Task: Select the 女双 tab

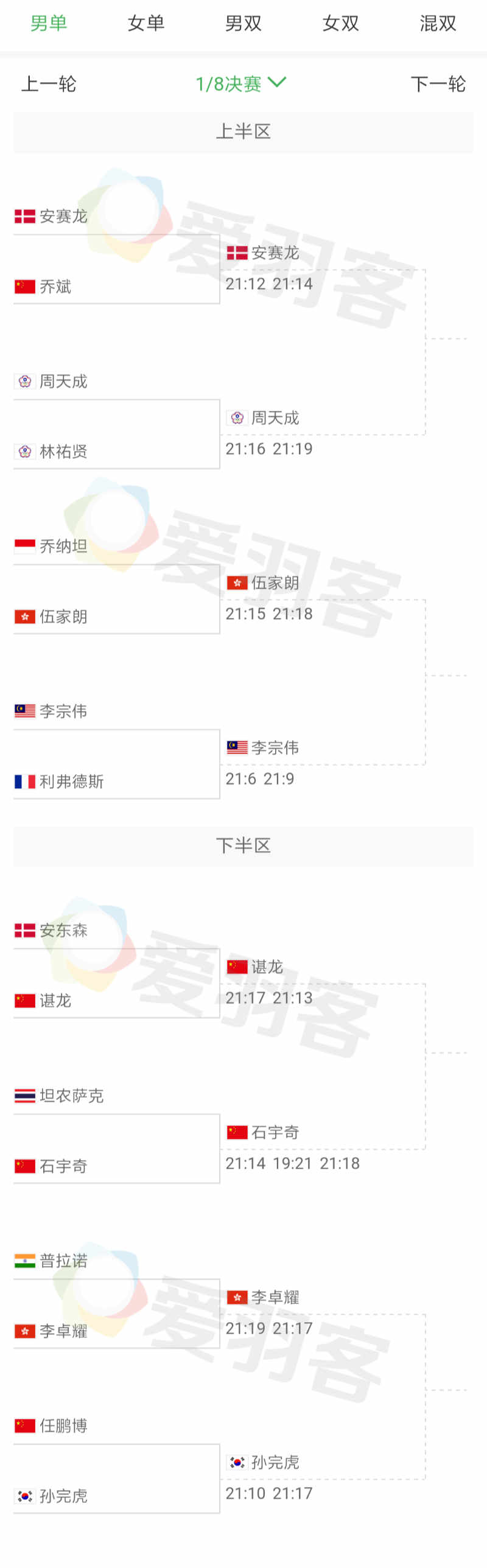Action: 341,24
